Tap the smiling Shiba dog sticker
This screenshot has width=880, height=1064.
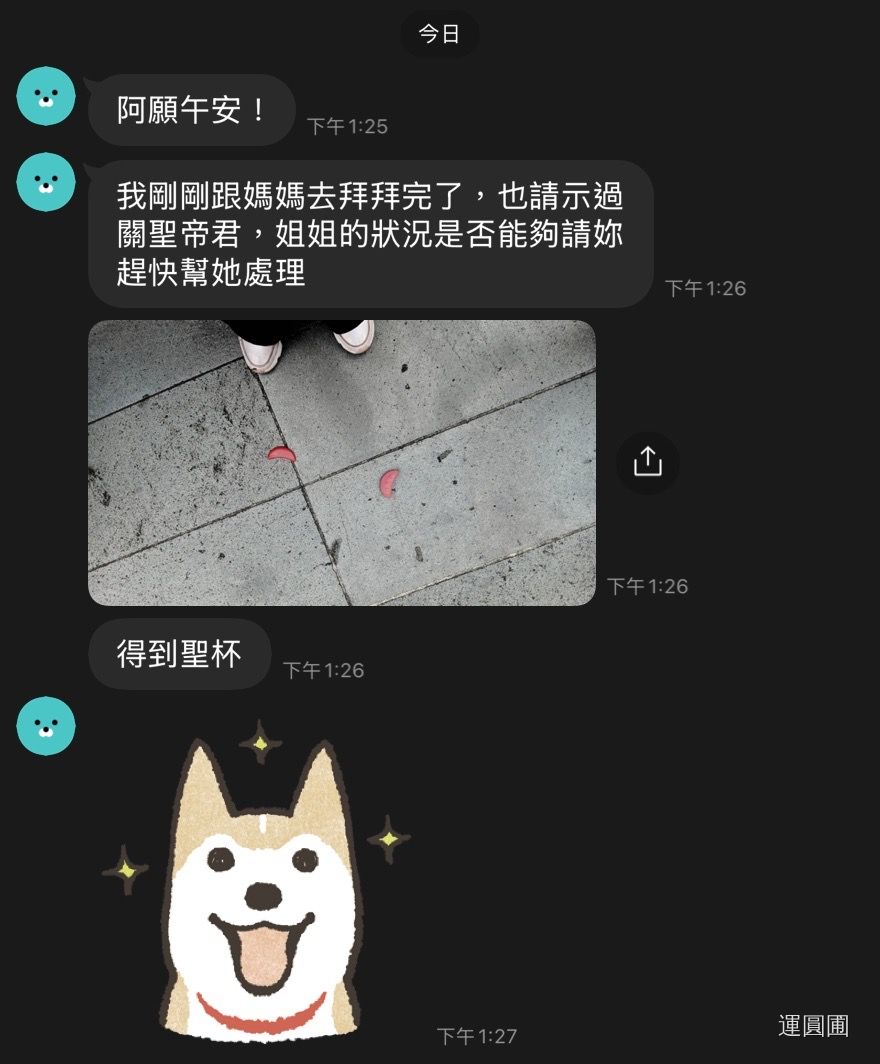tap(260, 890)
